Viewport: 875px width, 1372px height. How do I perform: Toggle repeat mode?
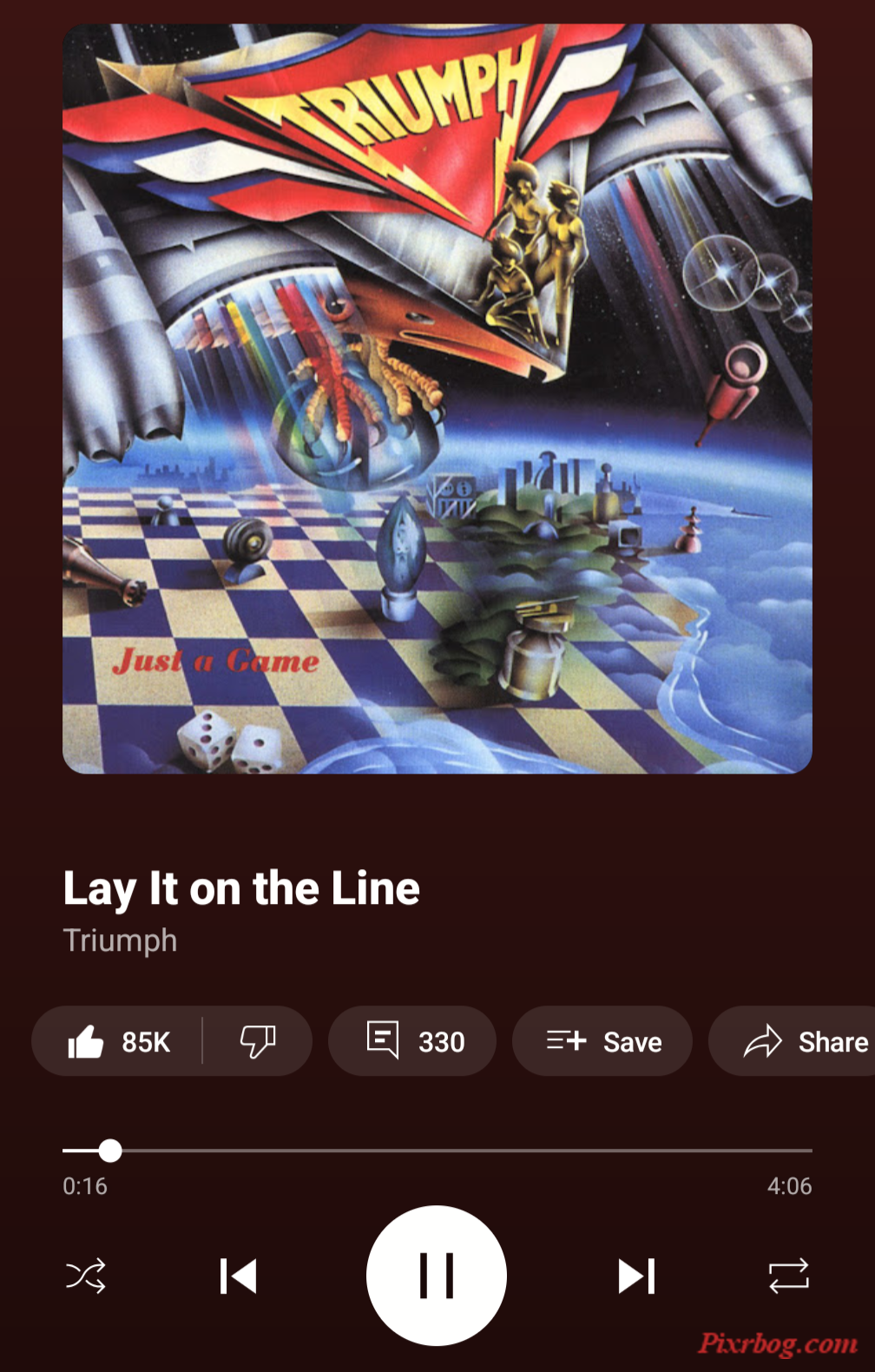point(788,1276)
